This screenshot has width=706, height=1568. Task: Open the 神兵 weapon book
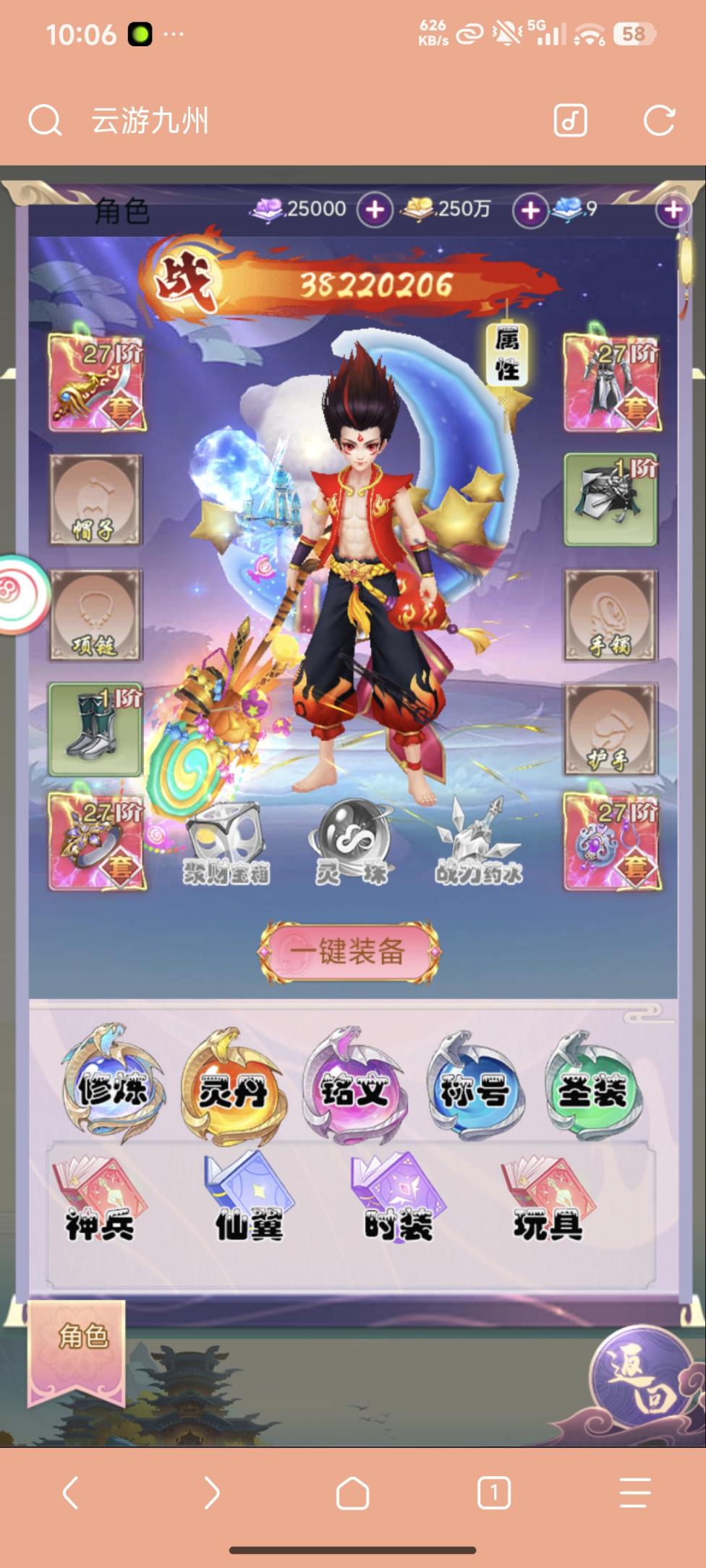click(100, 1199)
